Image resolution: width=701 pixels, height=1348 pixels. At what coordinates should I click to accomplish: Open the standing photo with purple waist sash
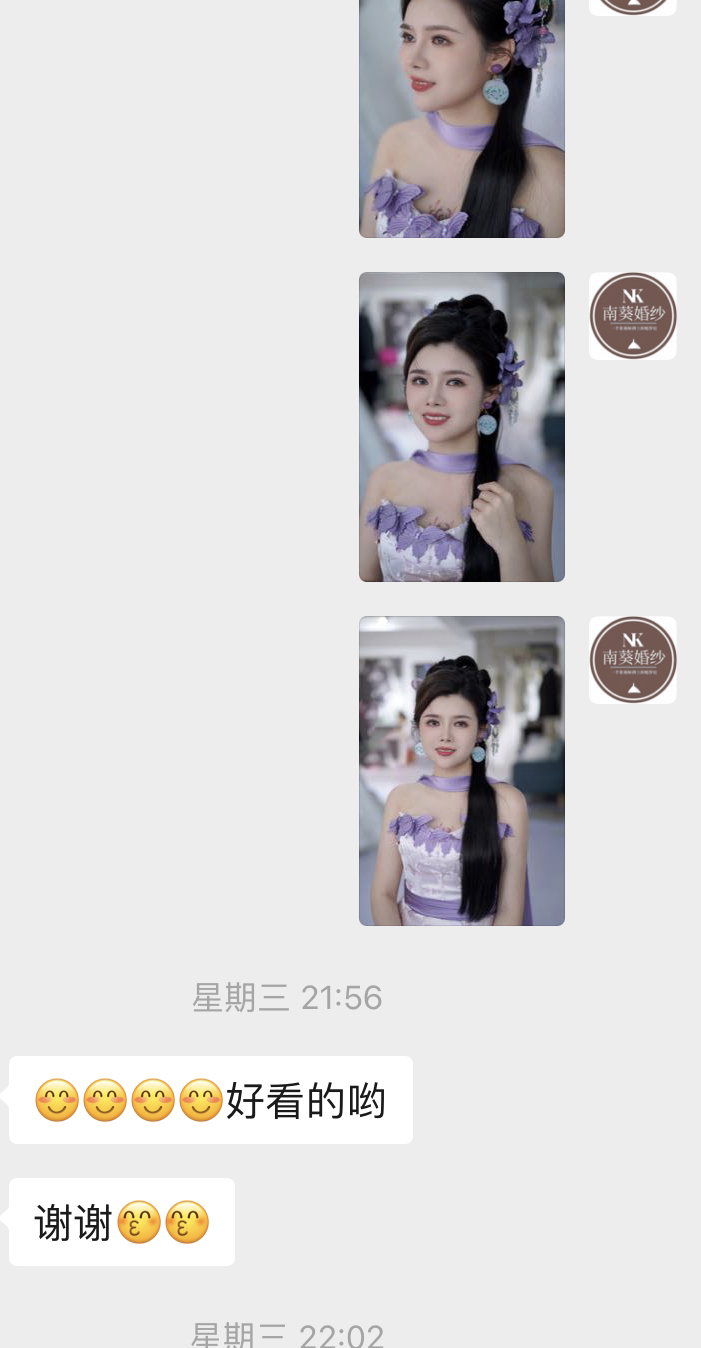461,770
